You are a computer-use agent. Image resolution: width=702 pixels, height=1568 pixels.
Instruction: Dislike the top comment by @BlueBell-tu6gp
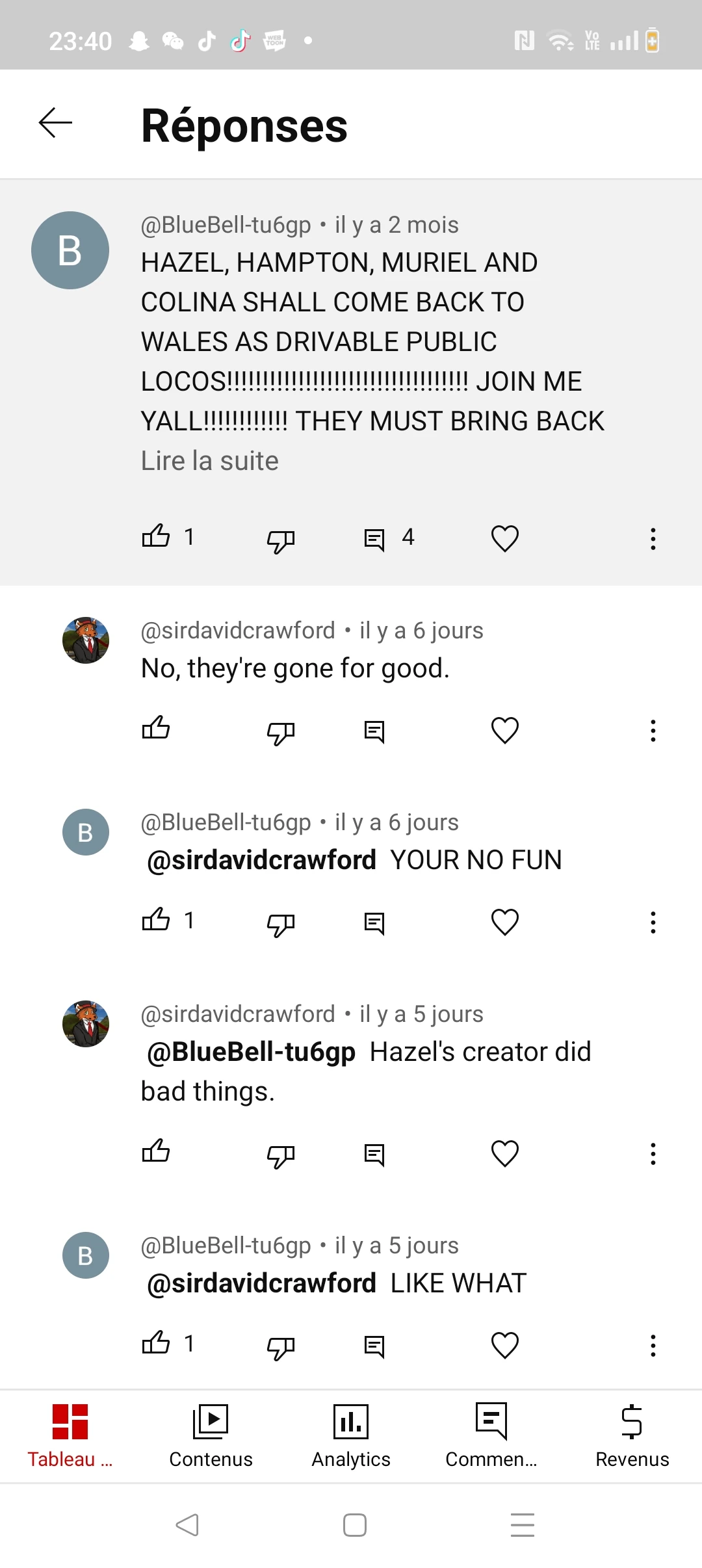[x=279, y=538]
